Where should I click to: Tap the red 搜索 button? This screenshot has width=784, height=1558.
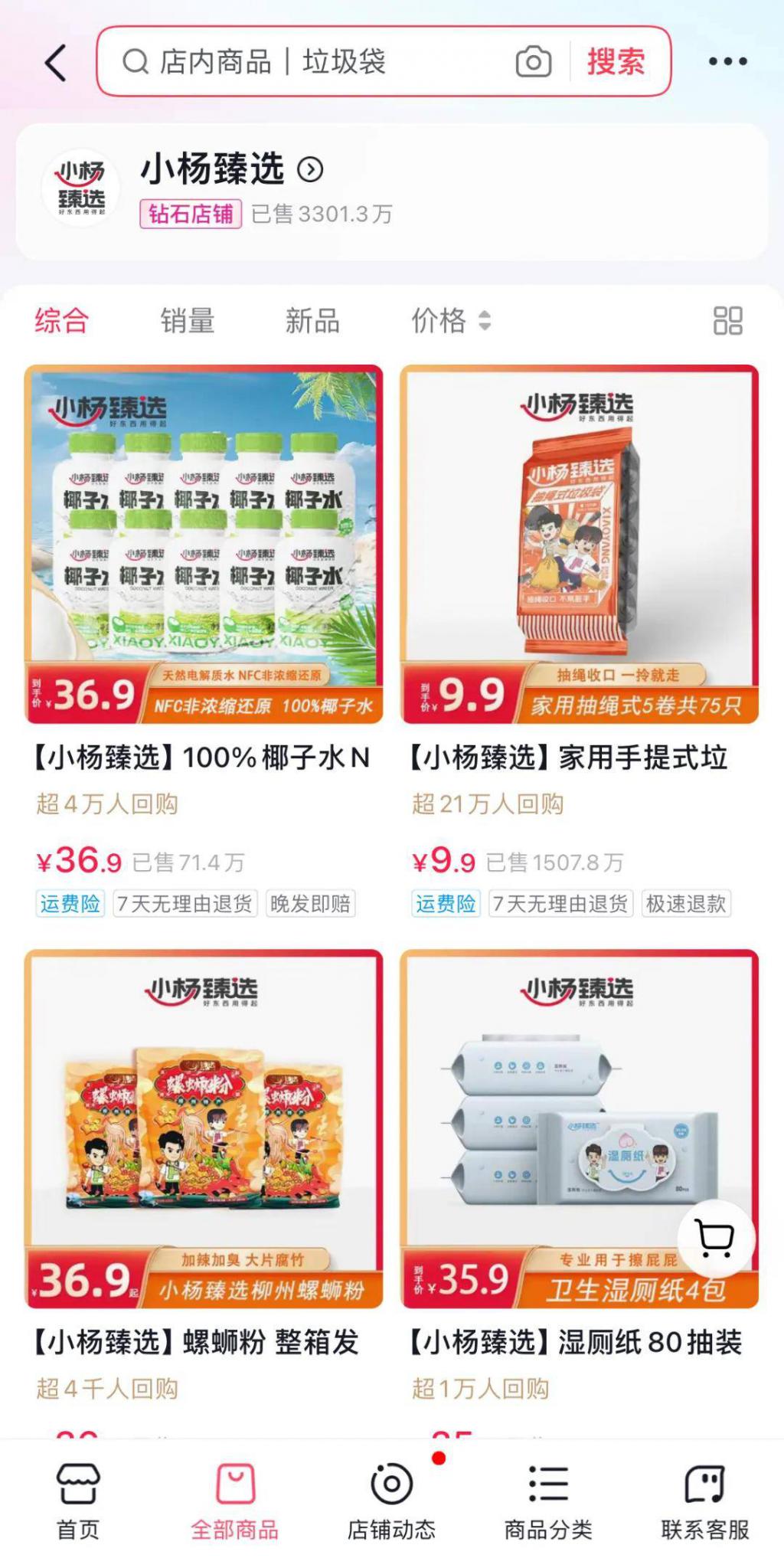(616, 62)
